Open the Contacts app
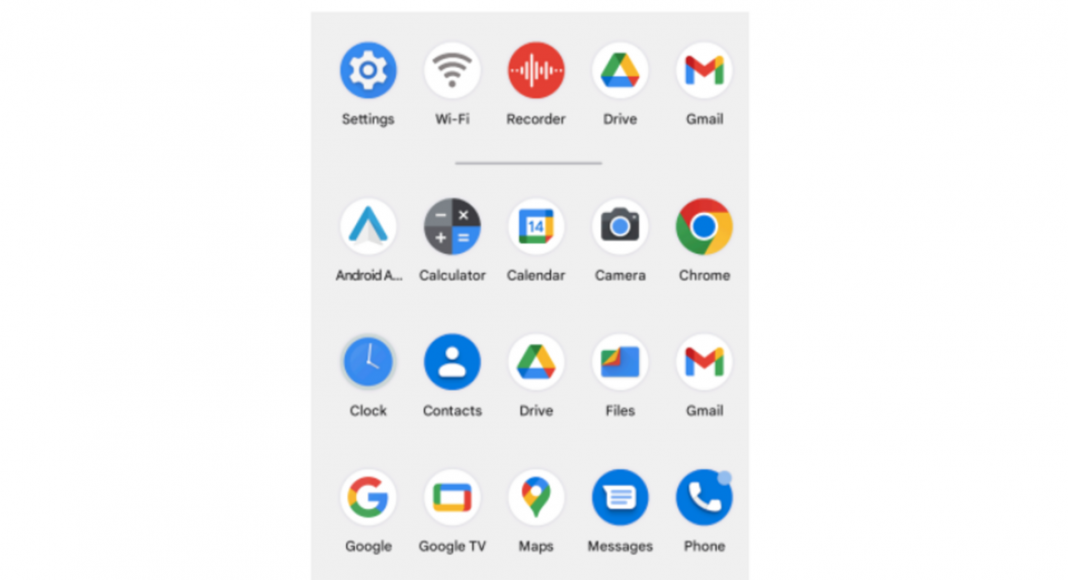This screenshot has height=580, width=1068. (452, 362)
